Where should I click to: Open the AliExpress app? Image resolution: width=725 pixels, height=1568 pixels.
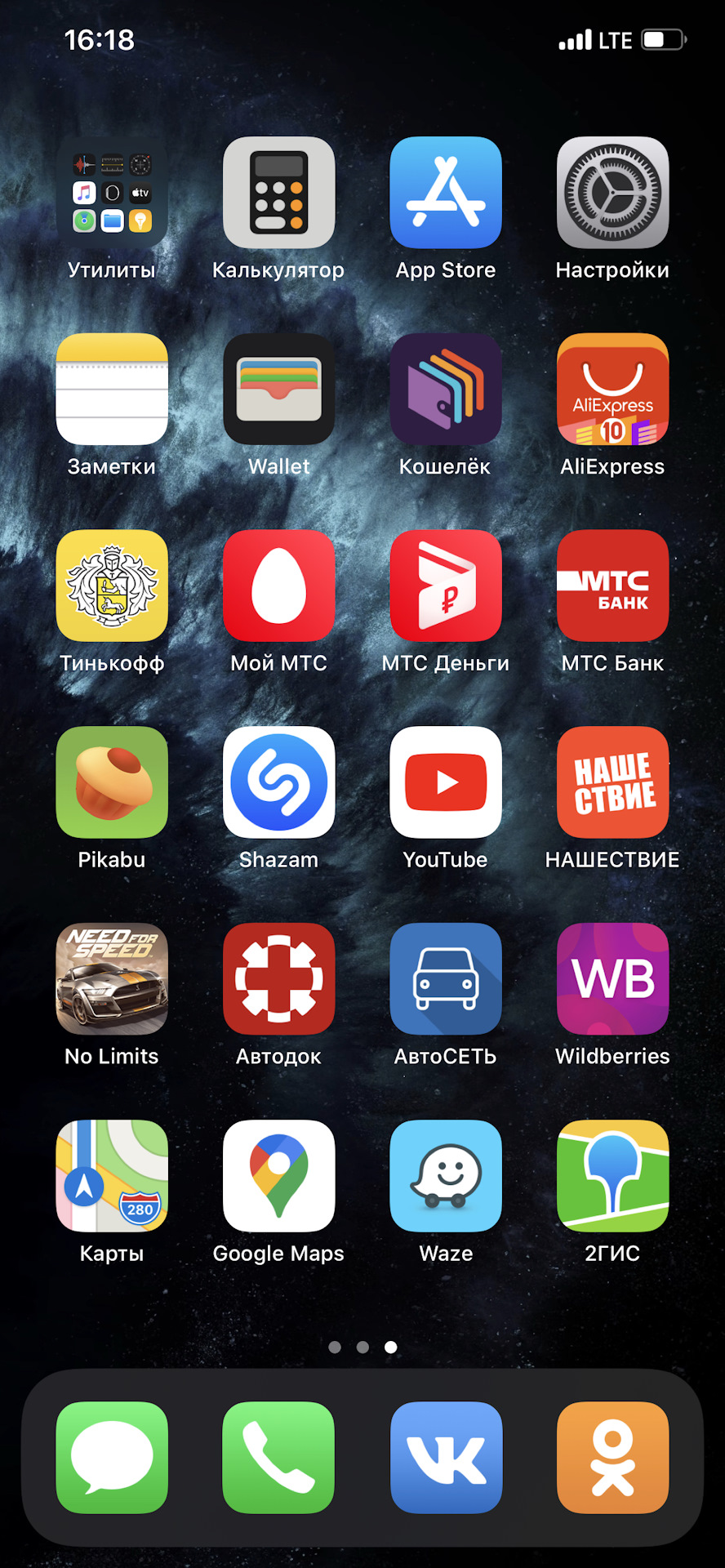pos(612,390)
